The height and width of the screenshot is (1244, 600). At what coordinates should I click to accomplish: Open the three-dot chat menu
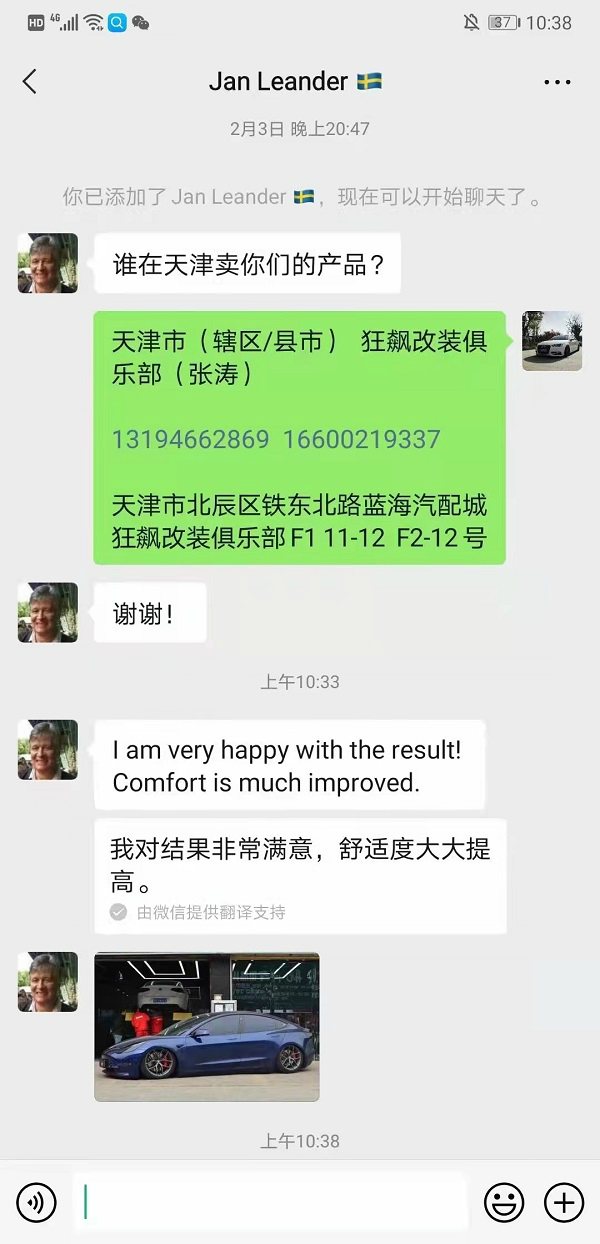coord(557,82)
